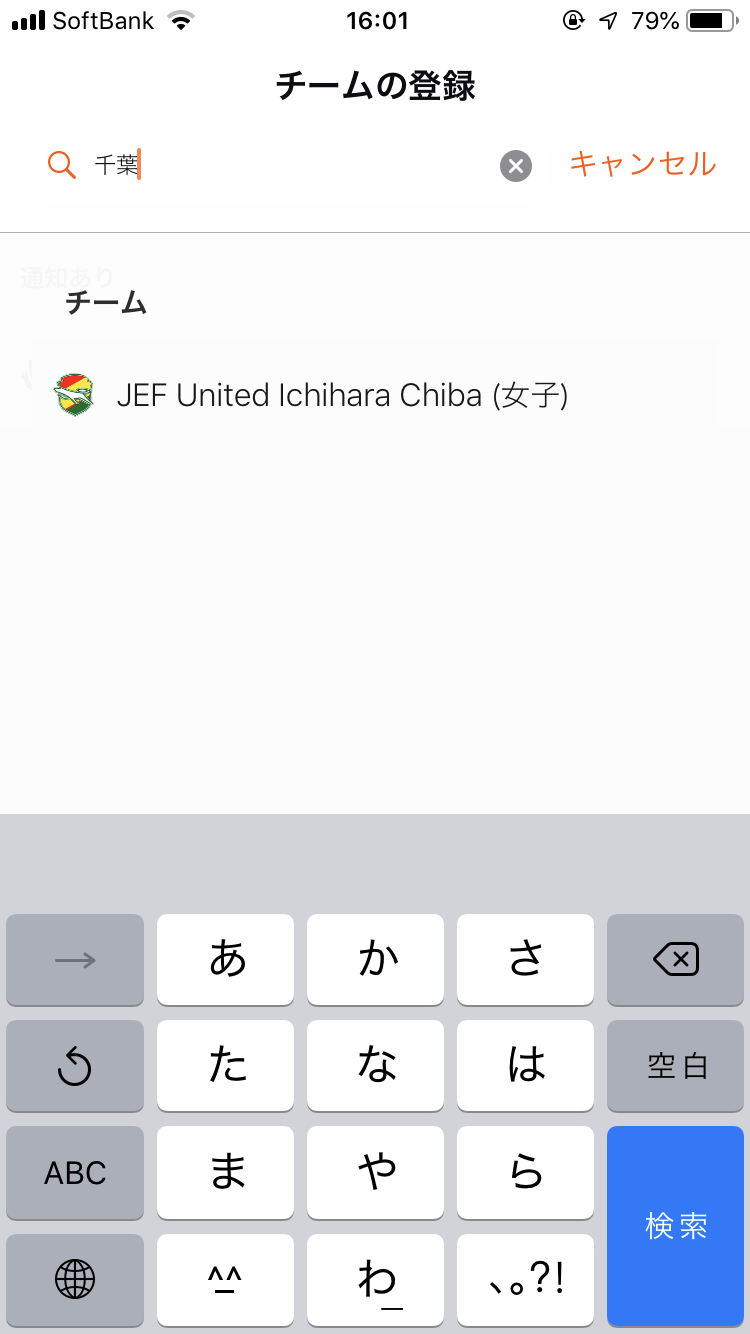Clear the search text with the X icon
Image resolution: width=750 pixels, height=1334 pixels.
point(515,166)
